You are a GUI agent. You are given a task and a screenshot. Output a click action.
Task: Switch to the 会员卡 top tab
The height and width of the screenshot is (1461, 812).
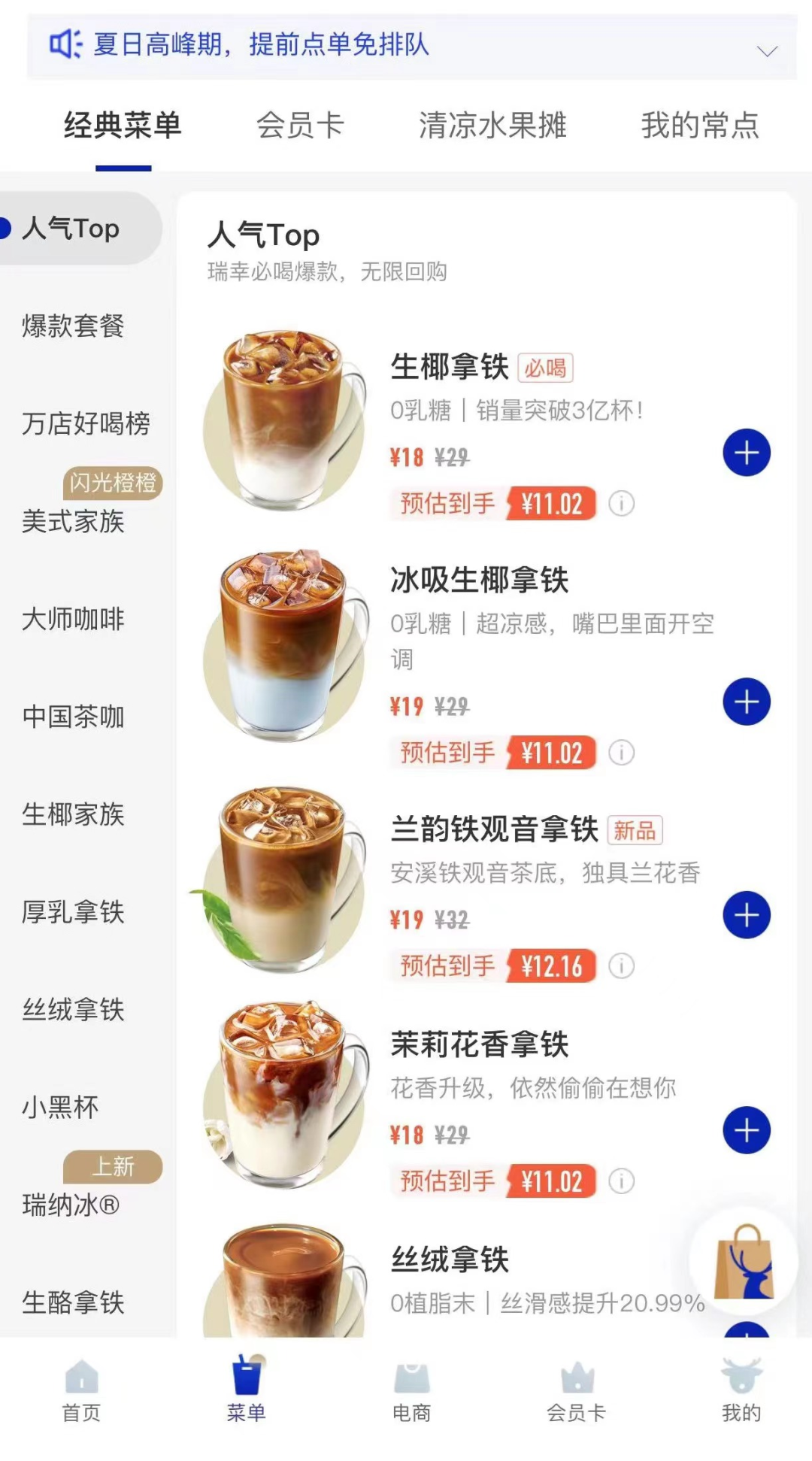click(x=300, y=125)
